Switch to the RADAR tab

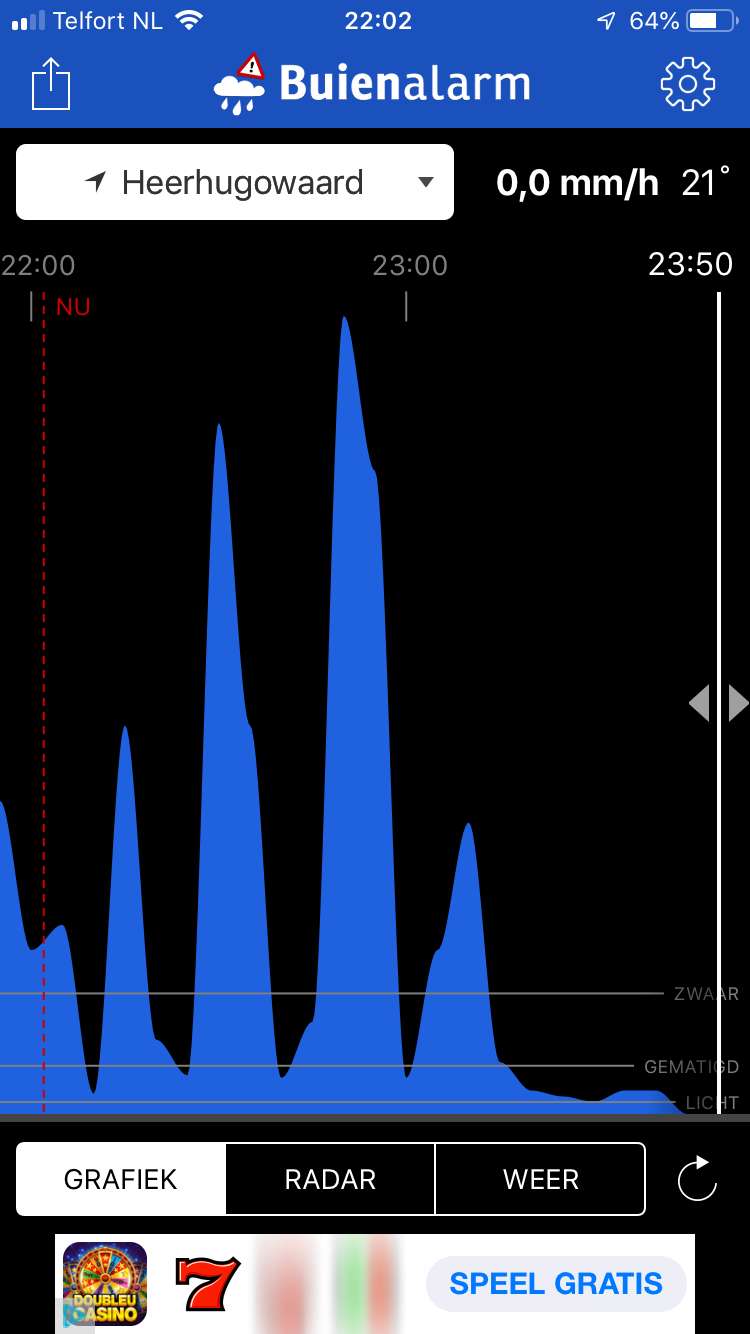pyautogui.click(x=330, y=1179)
